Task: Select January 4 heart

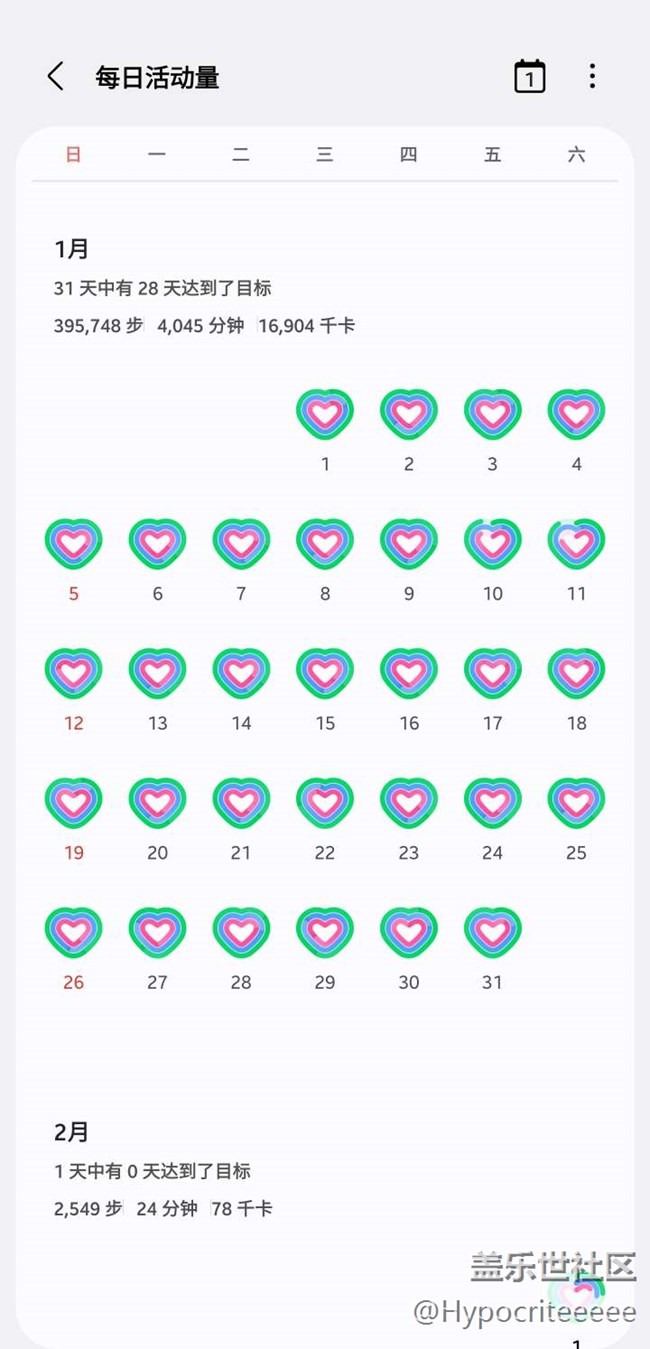Action: coord(576,414)
